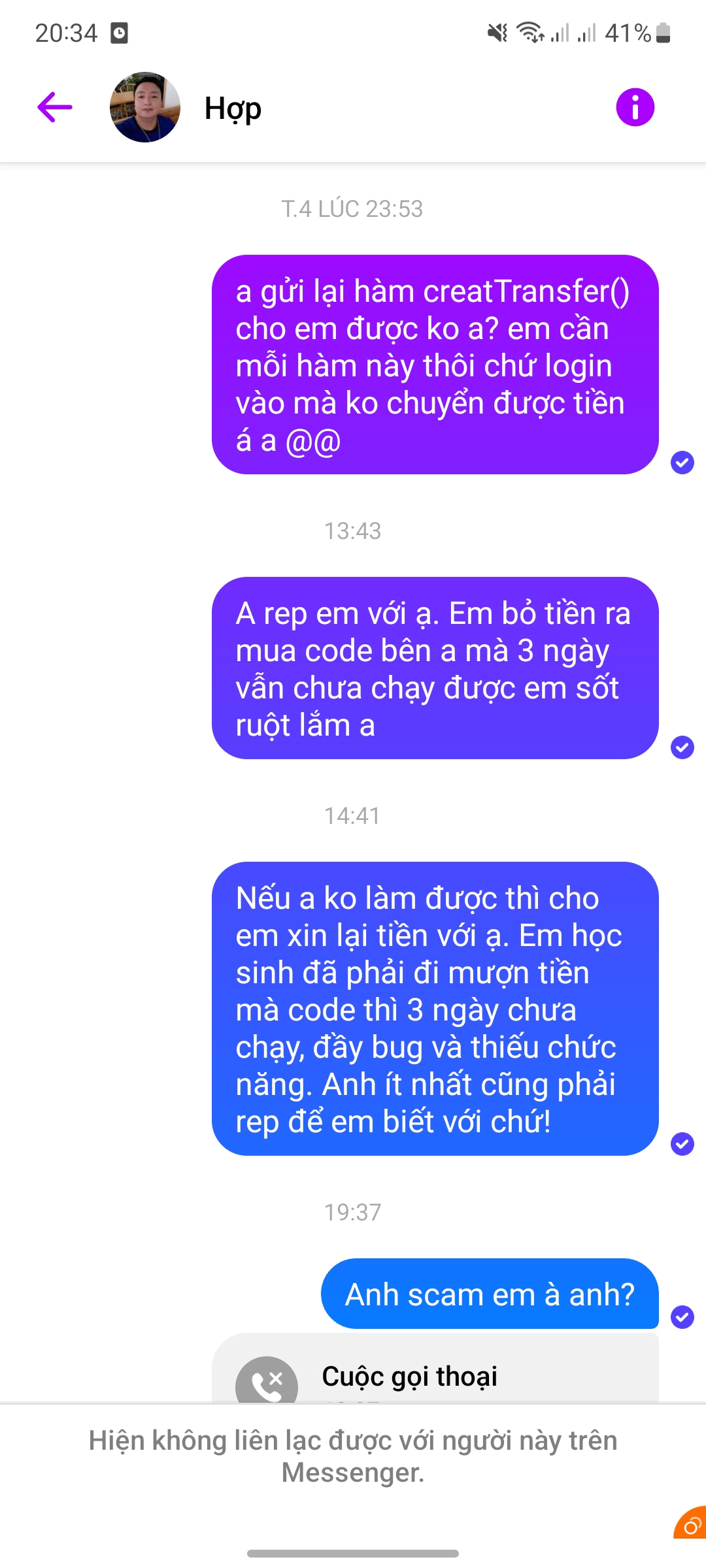
Task: Open the conversation info button
Action: coord(635,107)
